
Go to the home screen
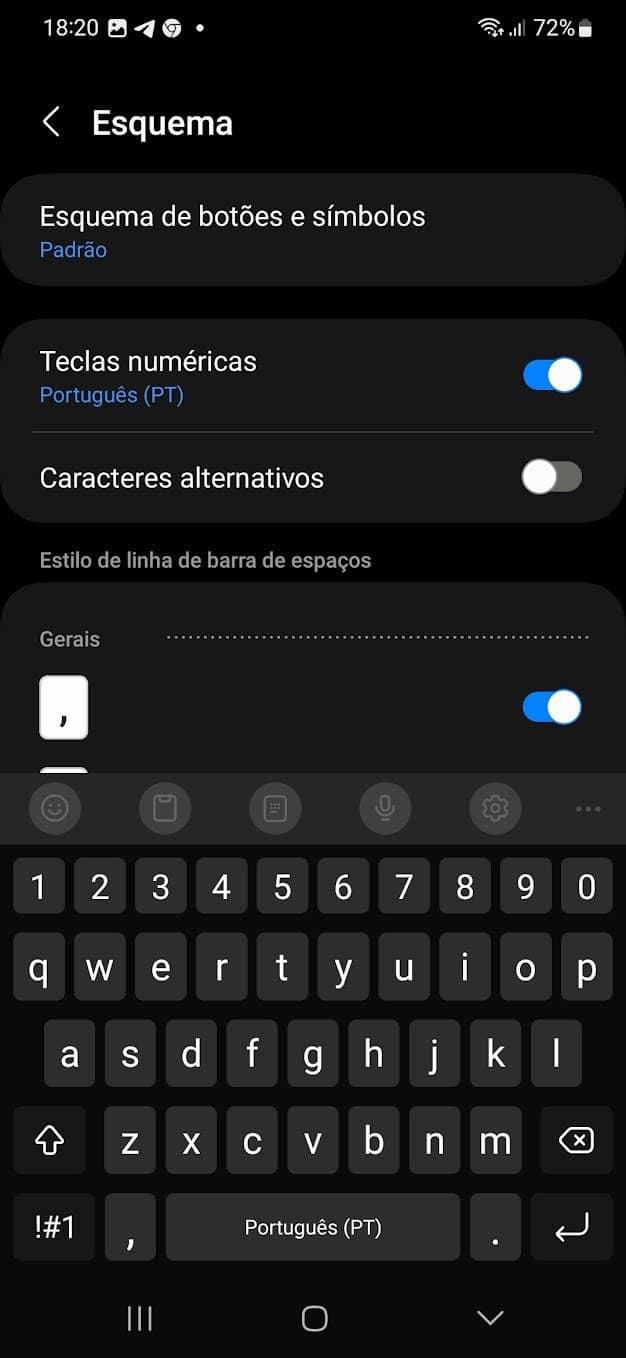click(x=314, y=1318)
